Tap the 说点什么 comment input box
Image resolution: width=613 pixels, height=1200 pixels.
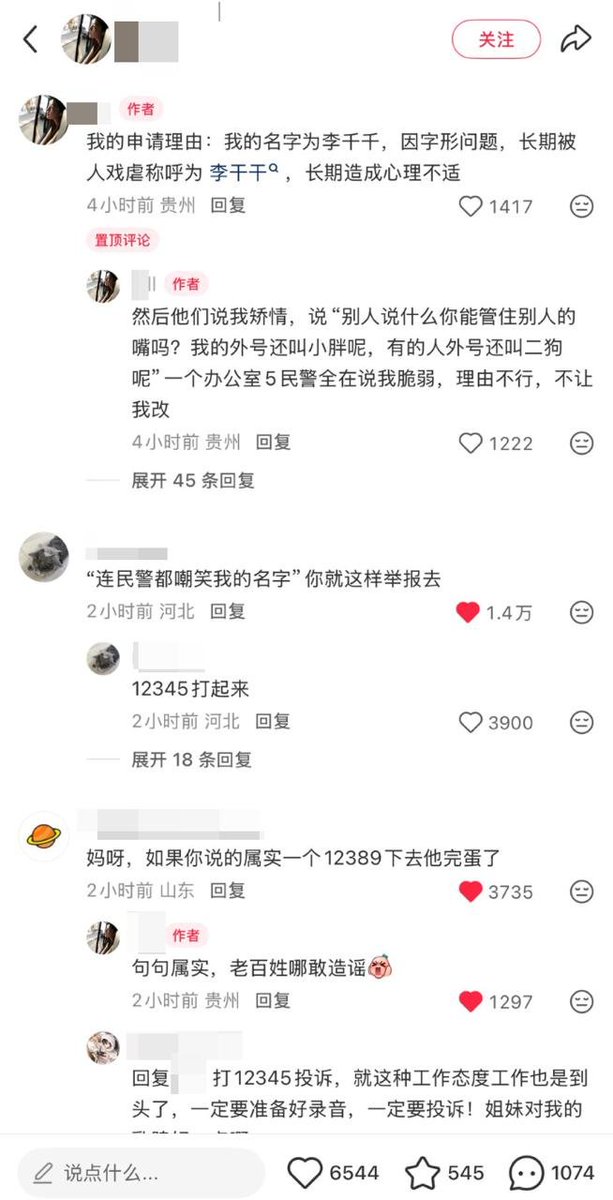click(x=140, y=1173)
